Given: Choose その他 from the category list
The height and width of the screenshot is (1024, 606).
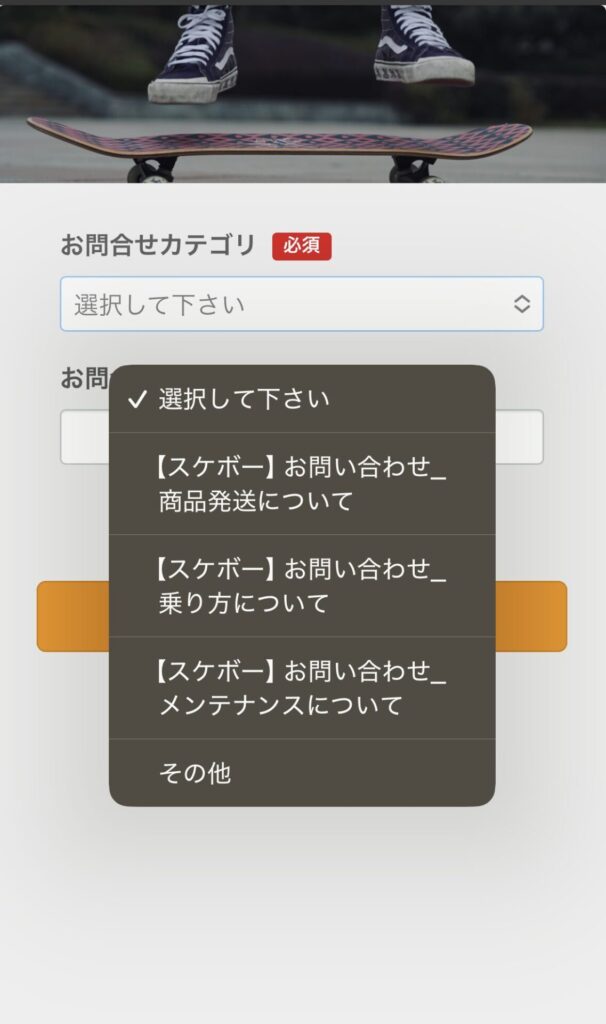Looking at the screenshot, I should click(302, 773).
